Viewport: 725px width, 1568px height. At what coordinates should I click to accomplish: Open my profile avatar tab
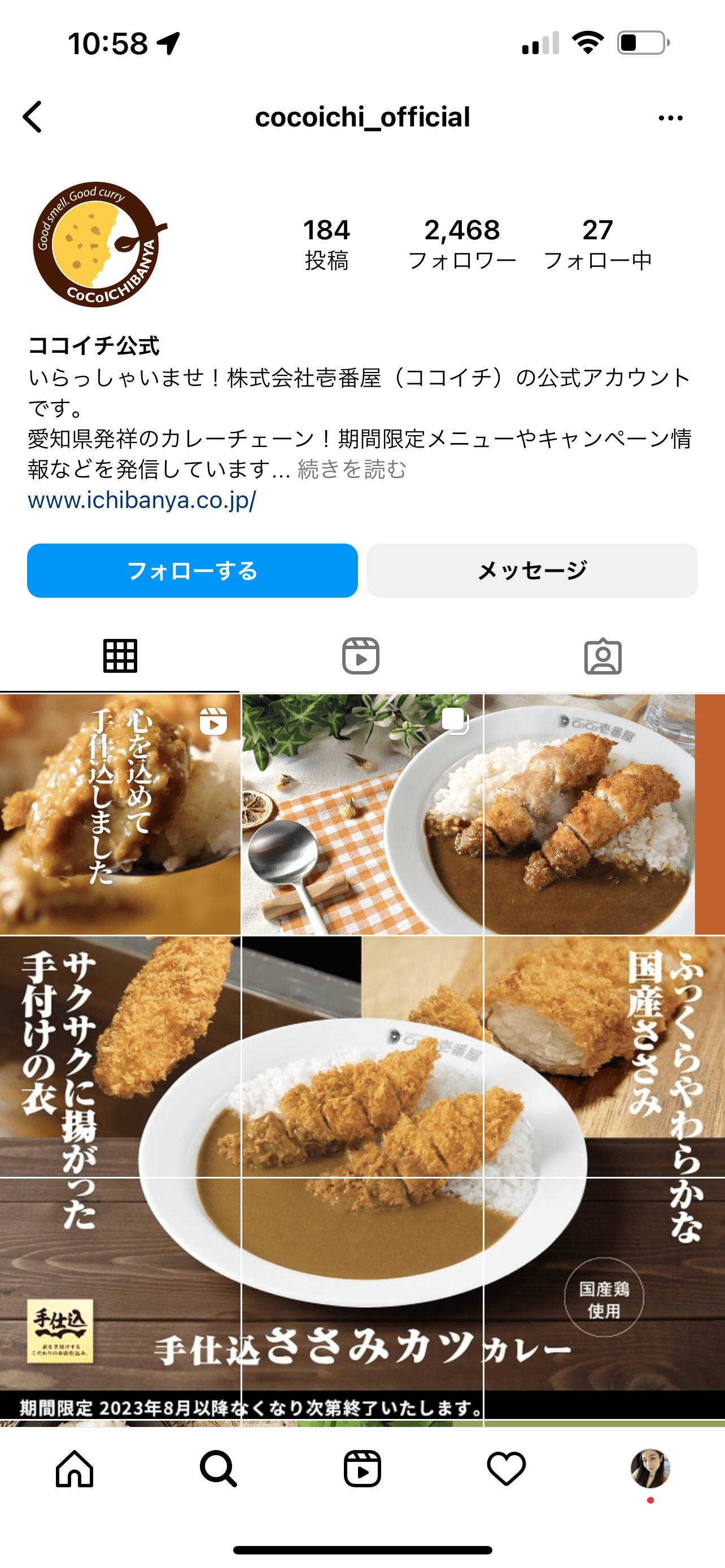point(650,1468)
